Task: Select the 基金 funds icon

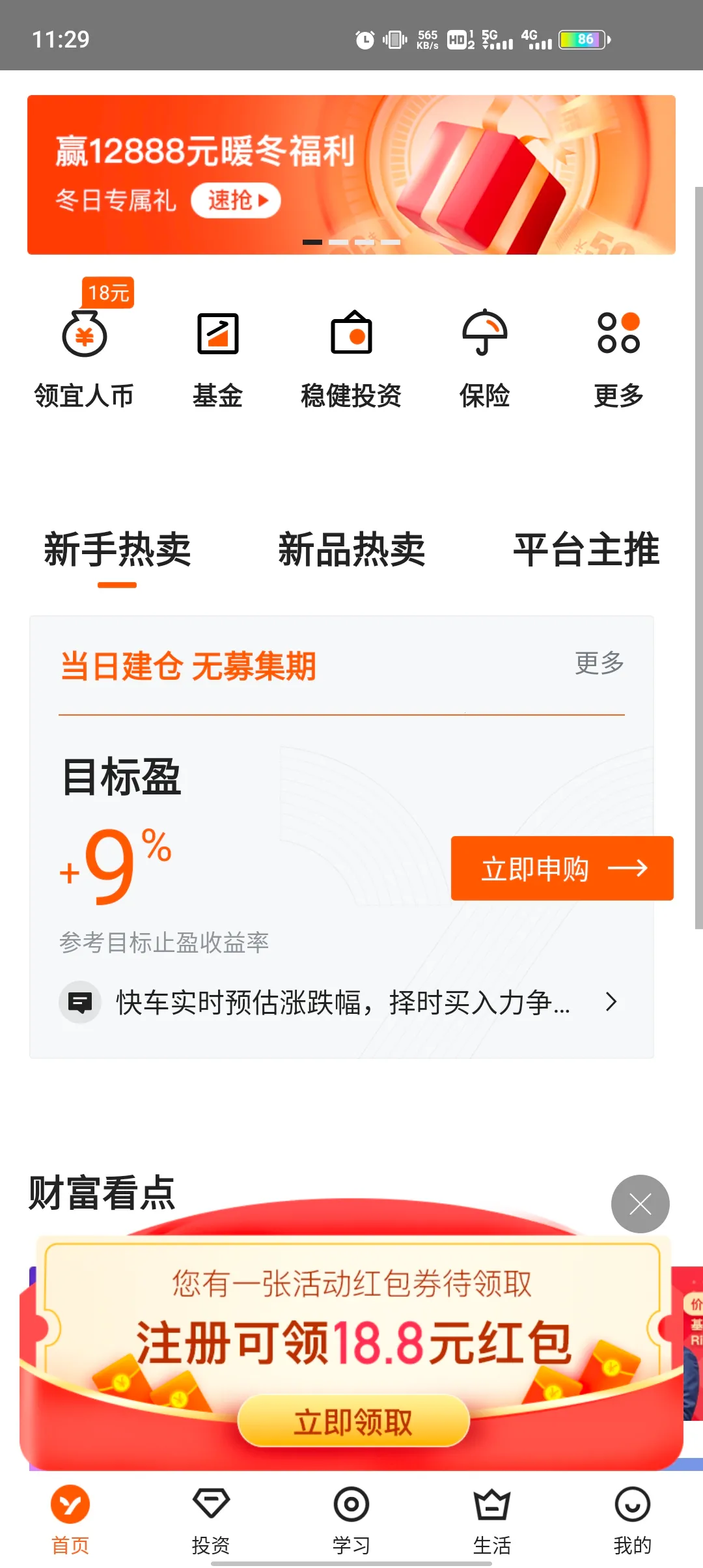Action: [x=218, y=335]
